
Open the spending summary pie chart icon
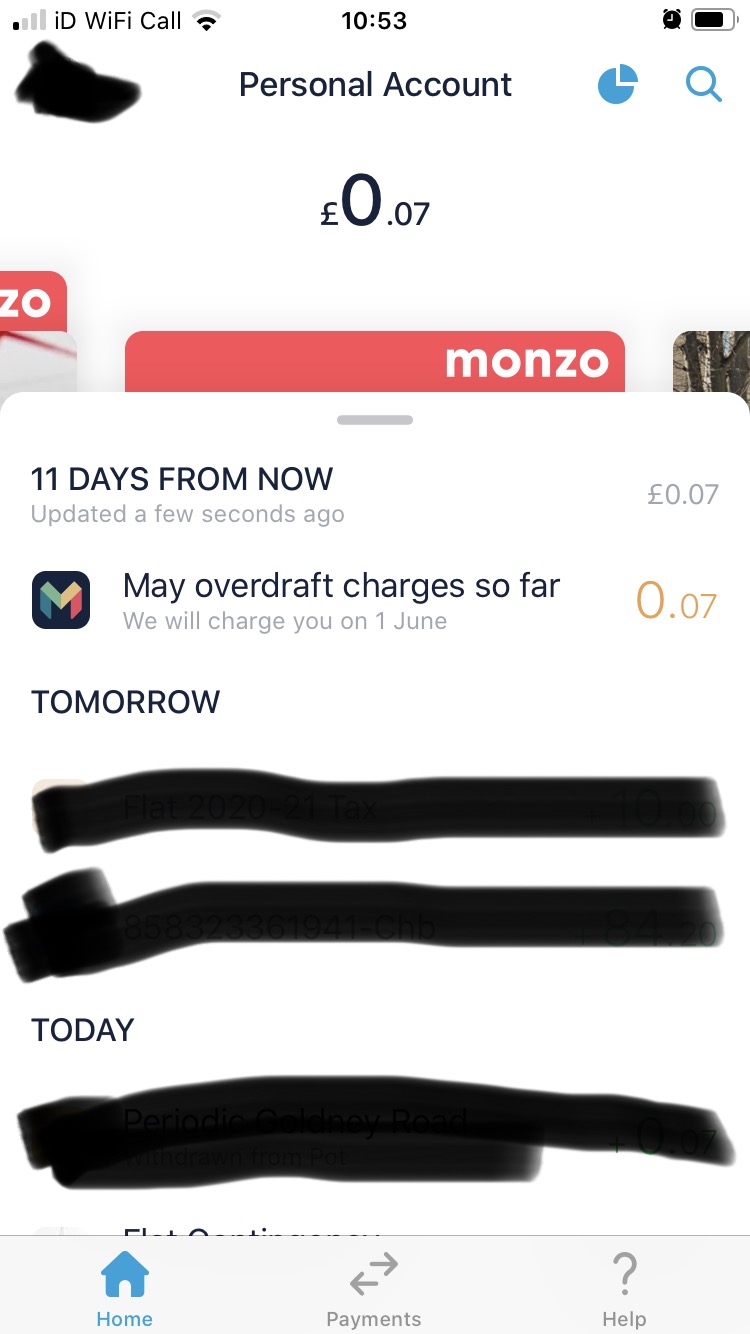click(617, 85)
